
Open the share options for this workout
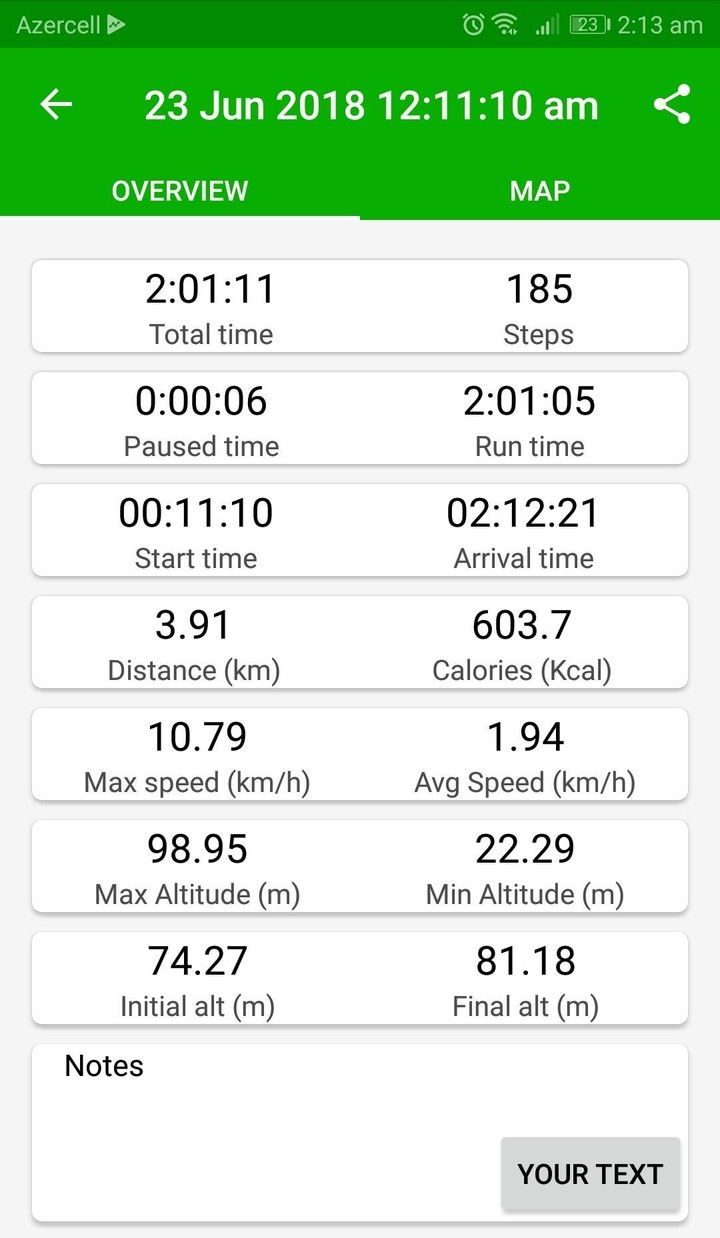pyautogui.click(x=670, y=104)
